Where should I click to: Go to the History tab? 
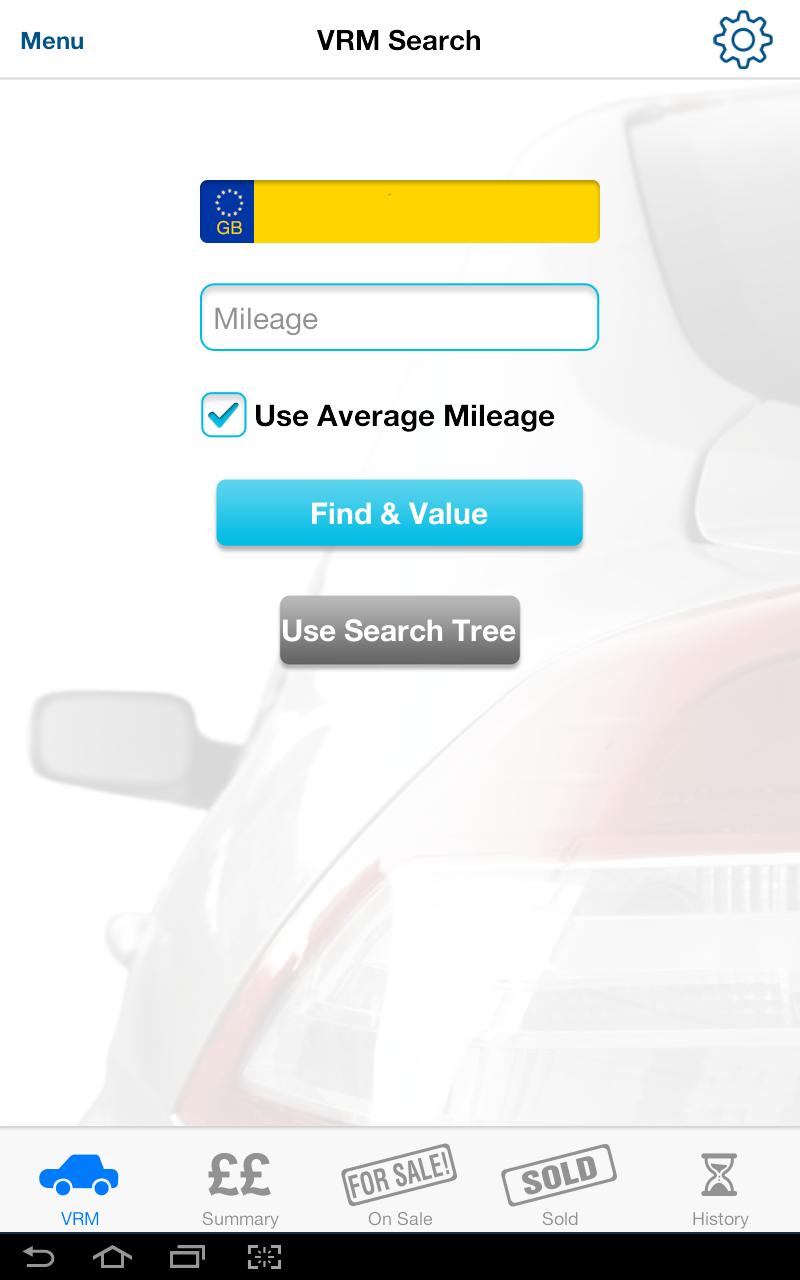tap(720, 1186)
